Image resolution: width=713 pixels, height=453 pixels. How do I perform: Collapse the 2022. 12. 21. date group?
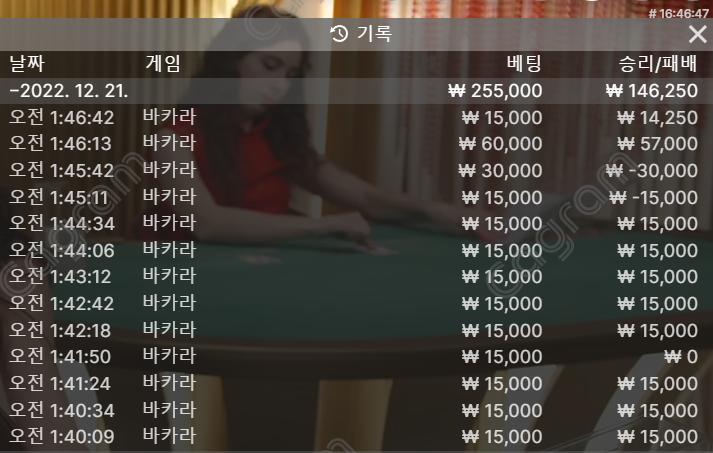(x=70, y=91)
